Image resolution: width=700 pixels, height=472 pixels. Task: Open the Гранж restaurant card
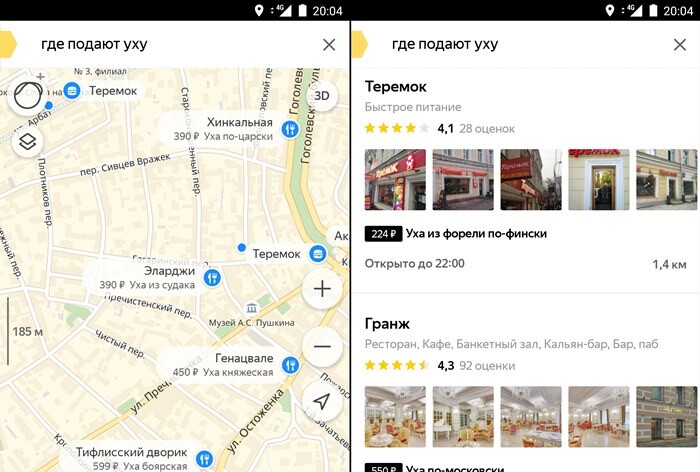pyautogui.click(x=388, y=323)
